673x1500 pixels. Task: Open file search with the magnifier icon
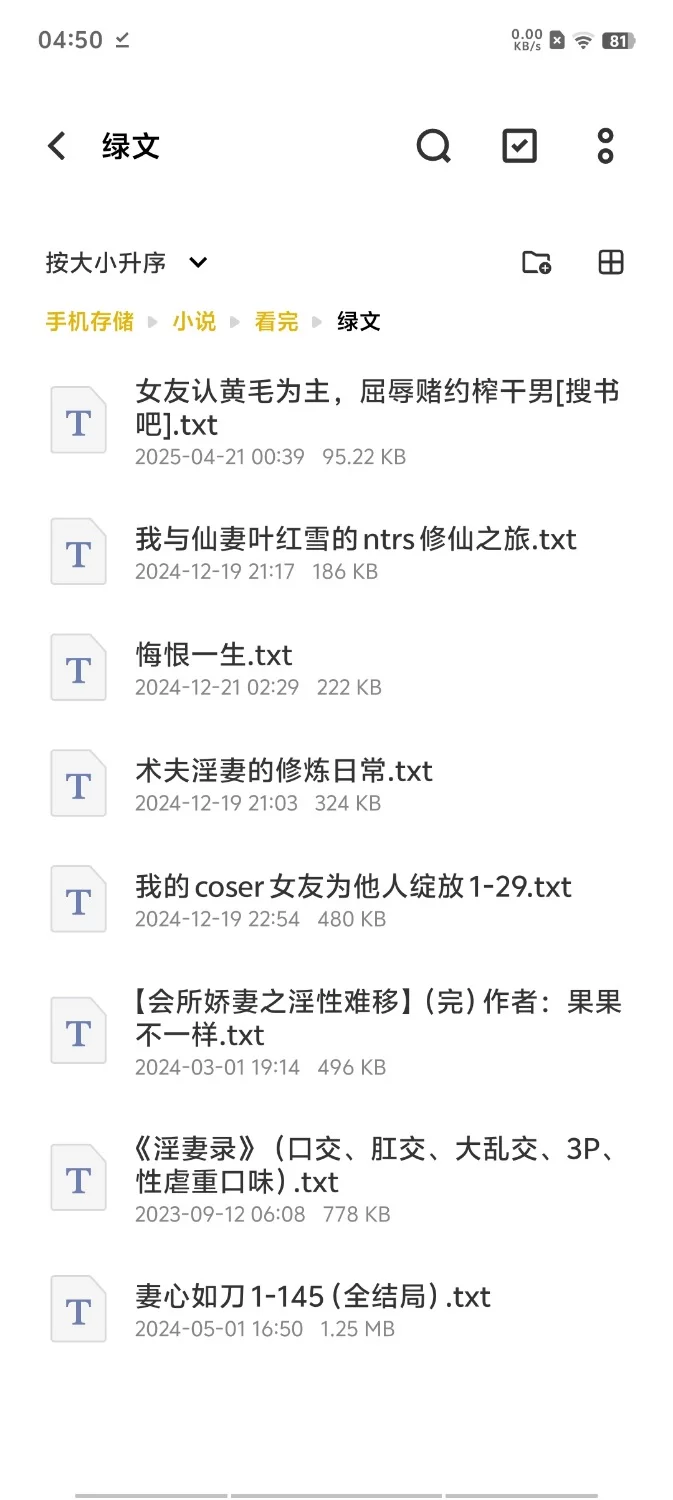433,146
